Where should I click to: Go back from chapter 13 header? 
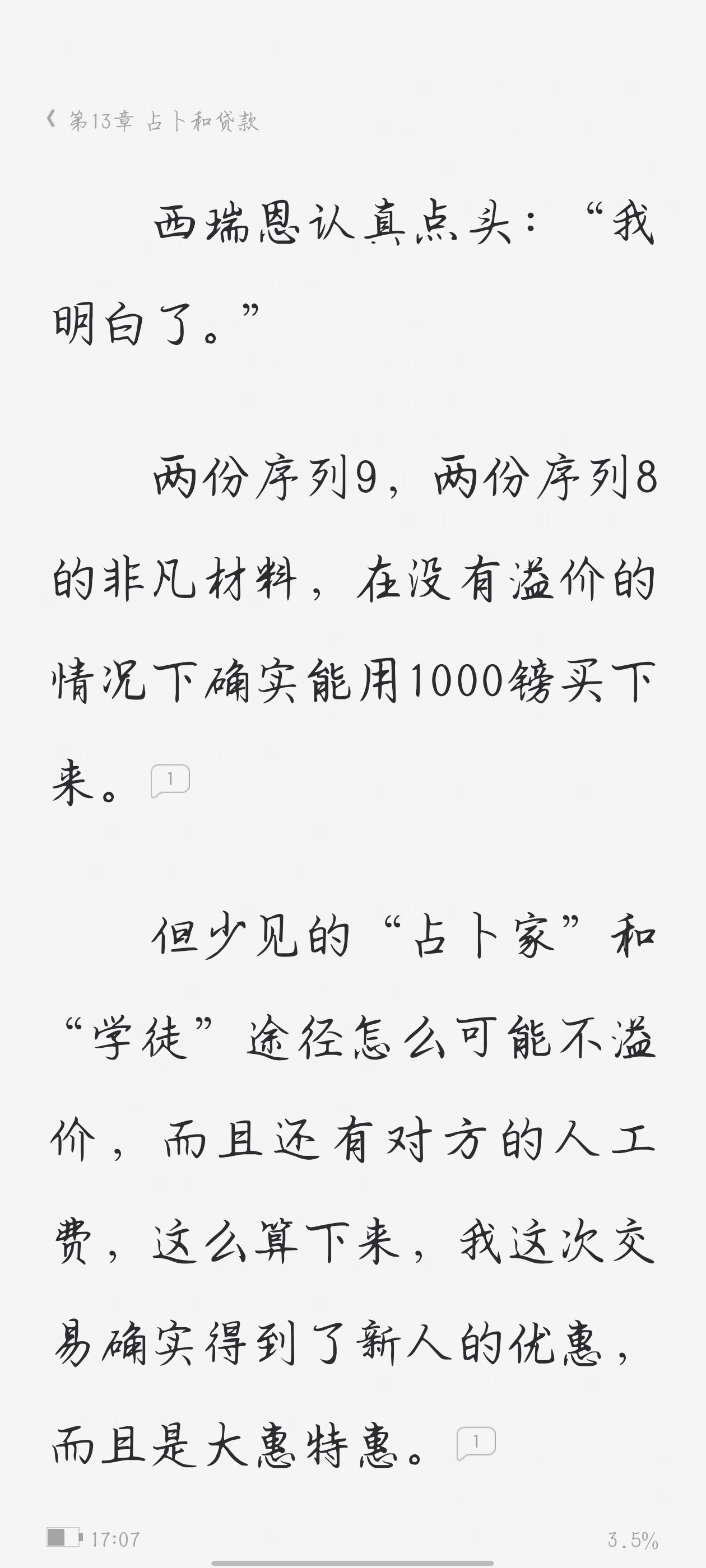tap(51, 119)
